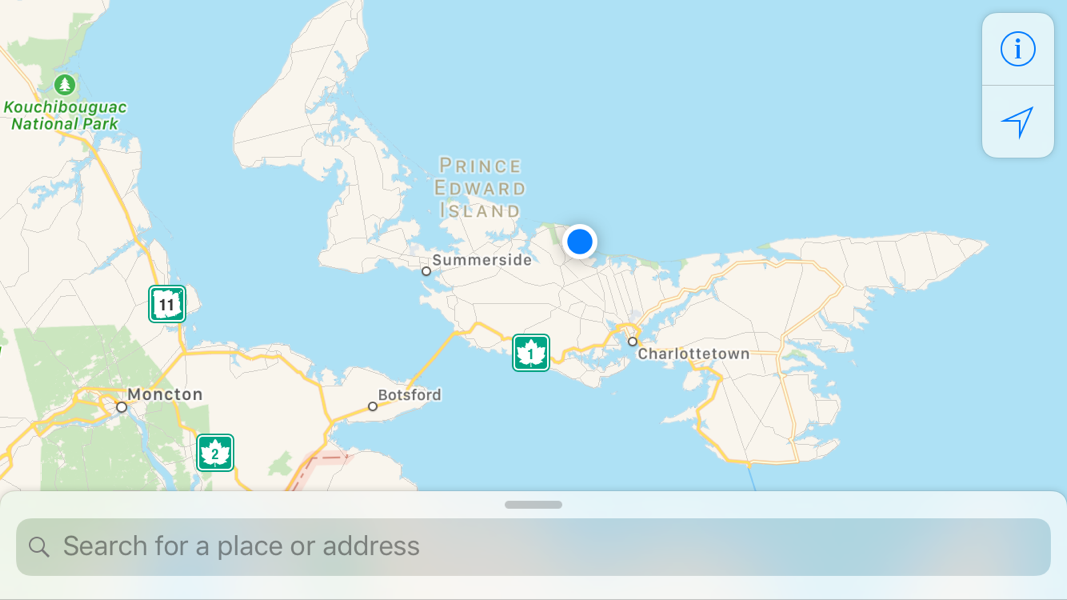Image resolution: width=1067 pixels, height=600 pixels.
Task: Tap the search for a place field
Action: click(533, 546)
